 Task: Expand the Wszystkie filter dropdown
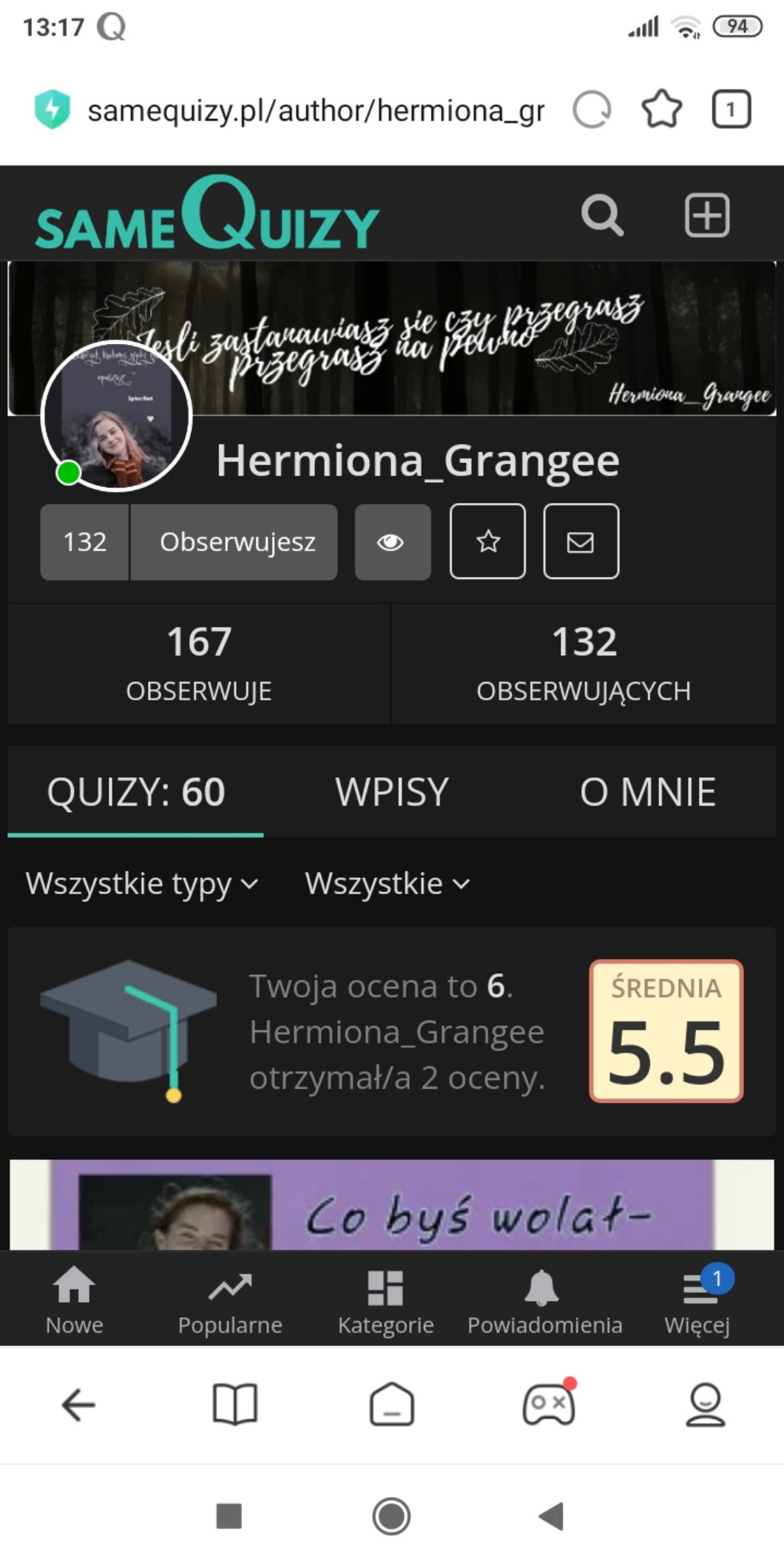[x=388, y=884]
